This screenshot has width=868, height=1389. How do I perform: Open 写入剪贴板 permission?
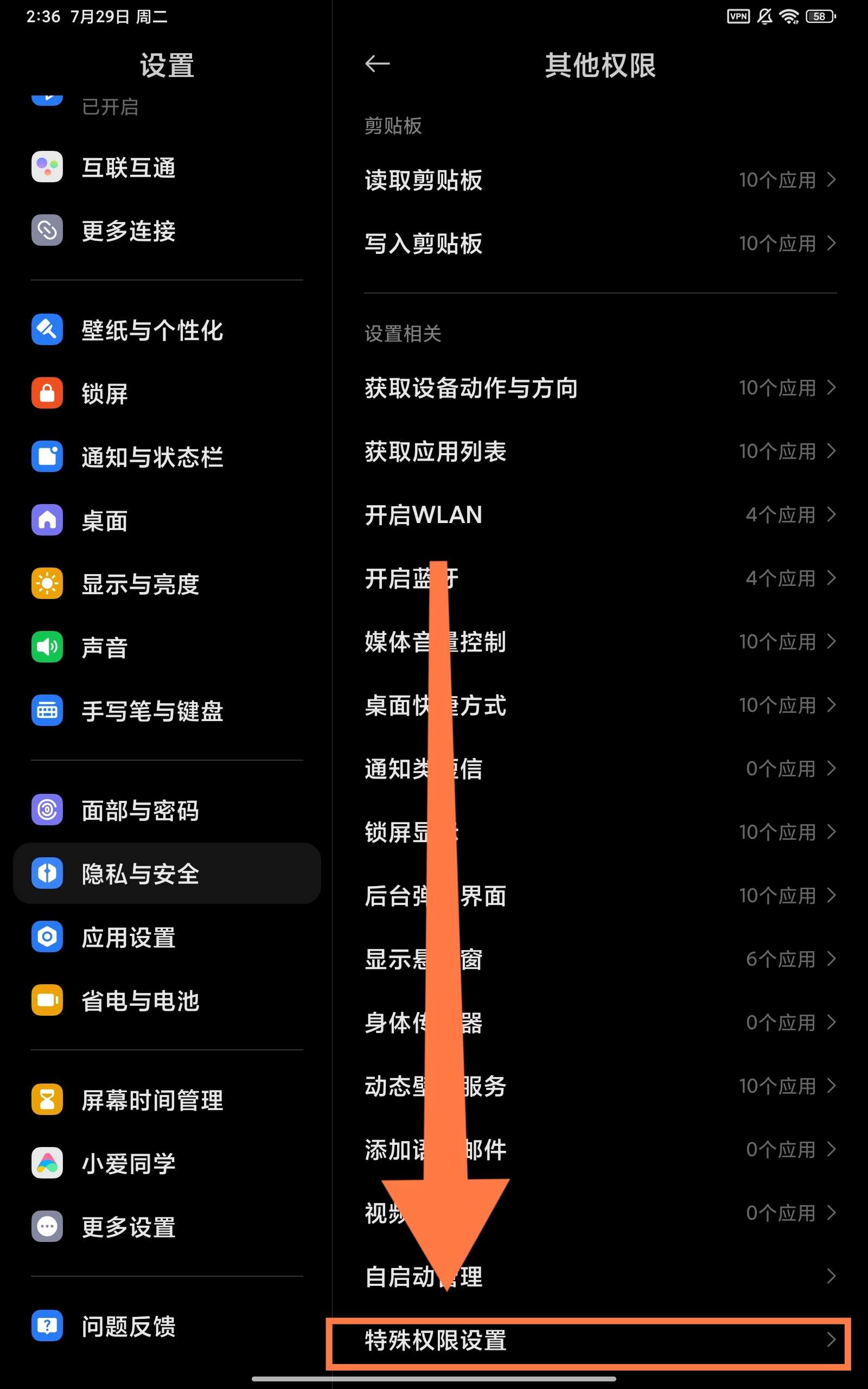(x=600, y=244)
